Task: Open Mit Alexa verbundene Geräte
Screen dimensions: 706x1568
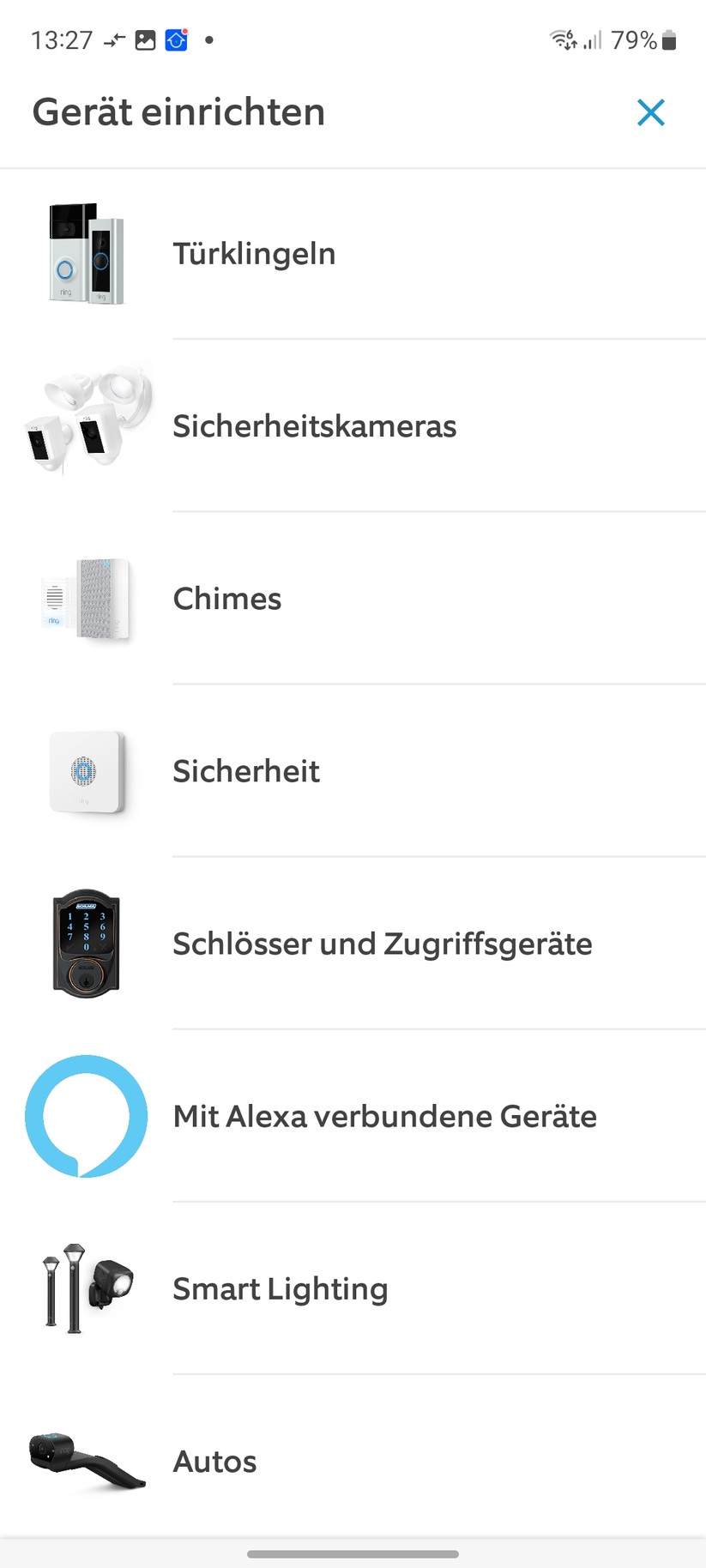Action: [384, 1115]
